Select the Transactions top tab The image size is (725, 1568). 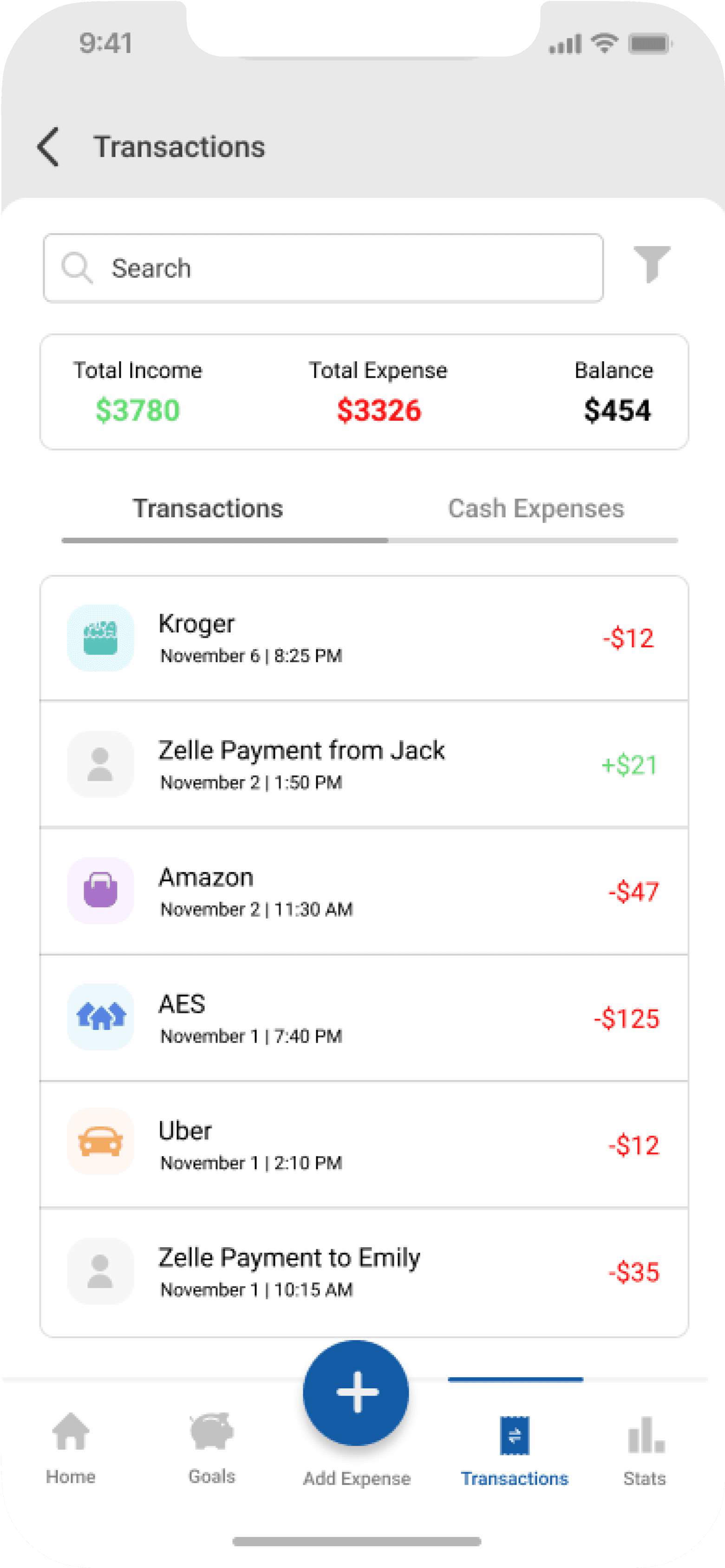[x=208, y=509]
